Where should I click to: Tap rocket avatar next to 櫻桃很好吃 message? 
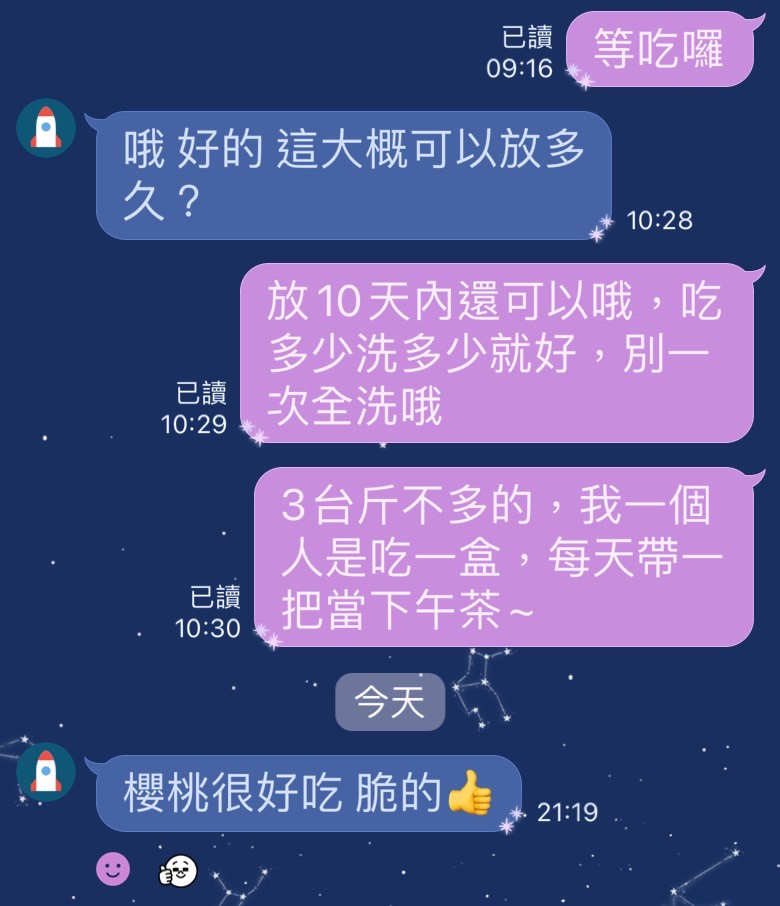click(46, 772)
